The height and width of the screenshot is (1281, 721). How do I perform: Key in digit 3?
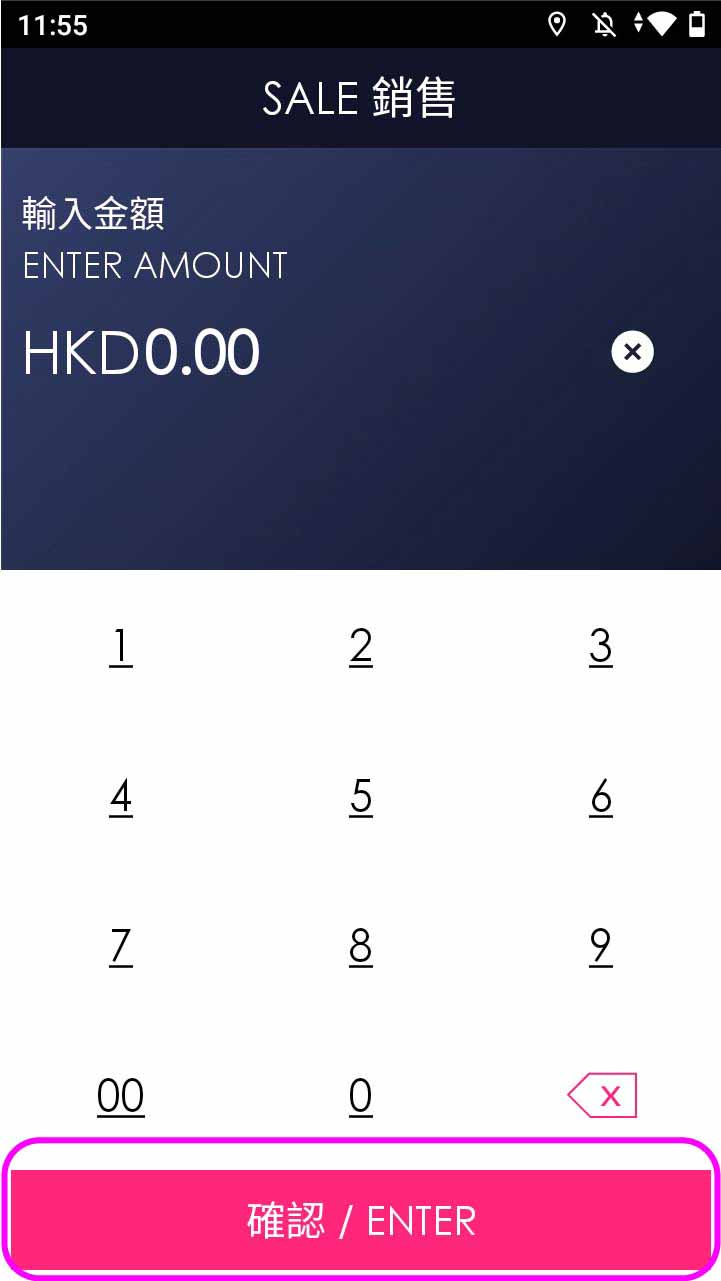click(x=600, y=647)
